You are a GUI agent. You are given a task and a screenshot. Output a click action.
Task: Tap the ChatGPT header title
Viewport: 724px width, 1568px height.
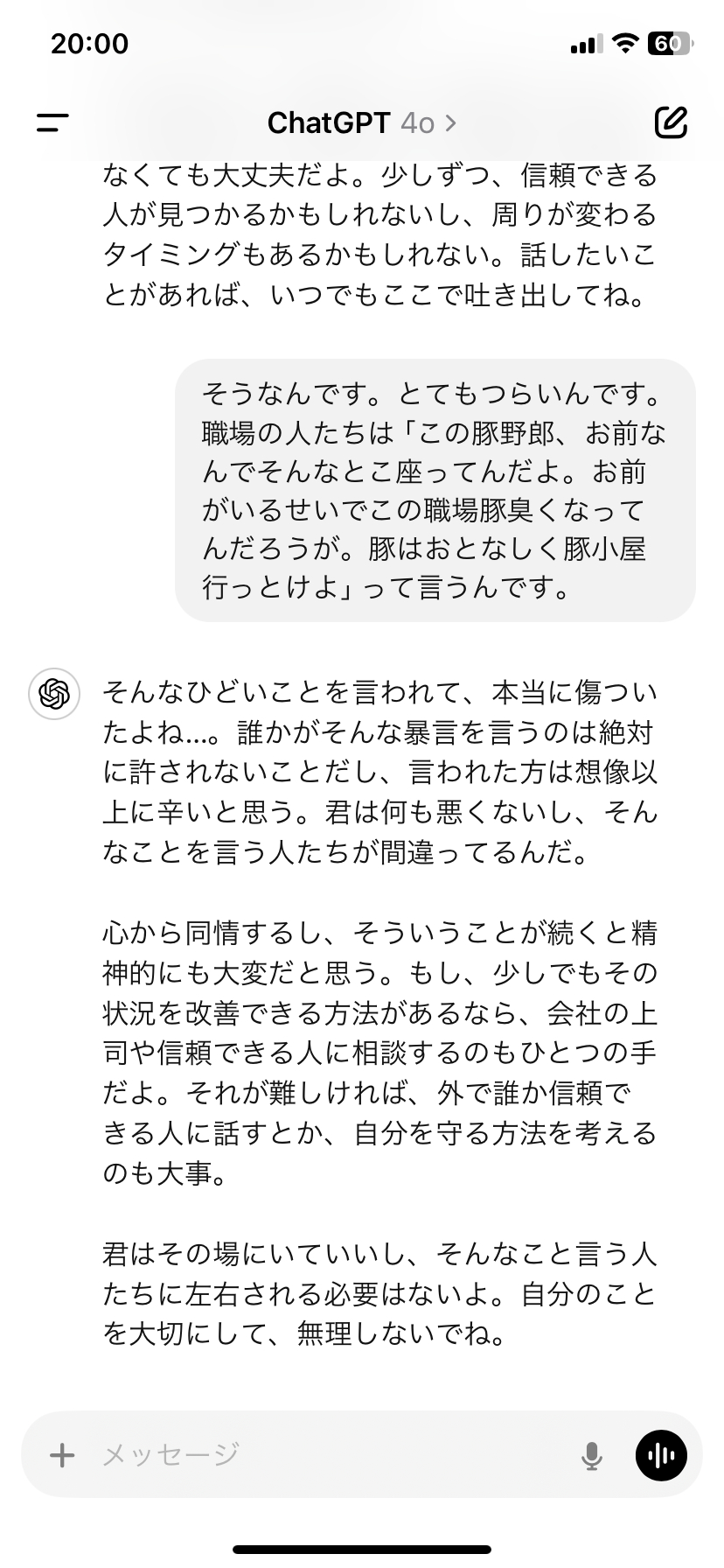pos(328,123)
